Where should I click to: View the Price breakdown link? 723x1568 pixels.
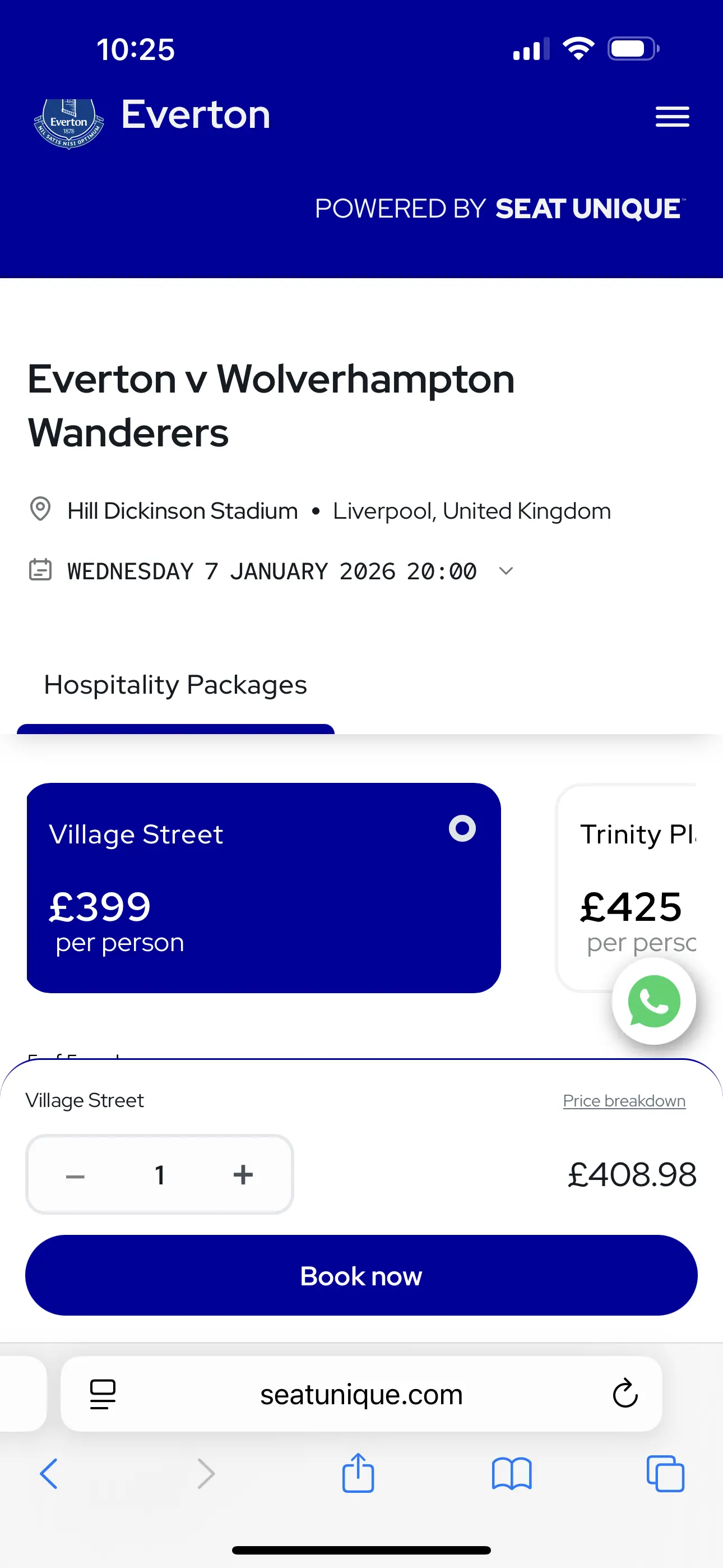[x=624, y=1100]
